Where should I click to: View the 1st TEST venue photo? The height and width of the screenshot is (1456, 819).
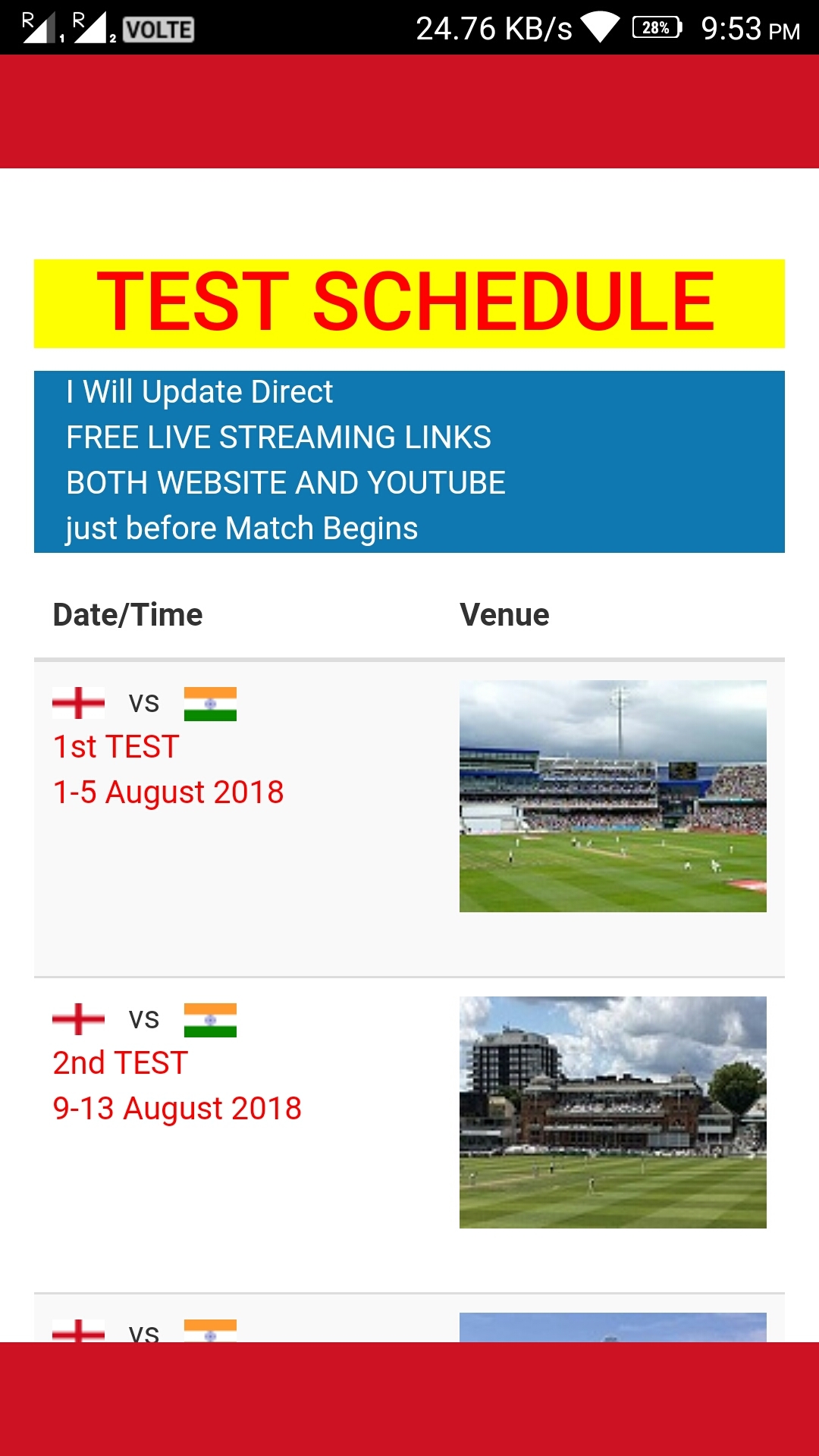click(x=613, y=796)
